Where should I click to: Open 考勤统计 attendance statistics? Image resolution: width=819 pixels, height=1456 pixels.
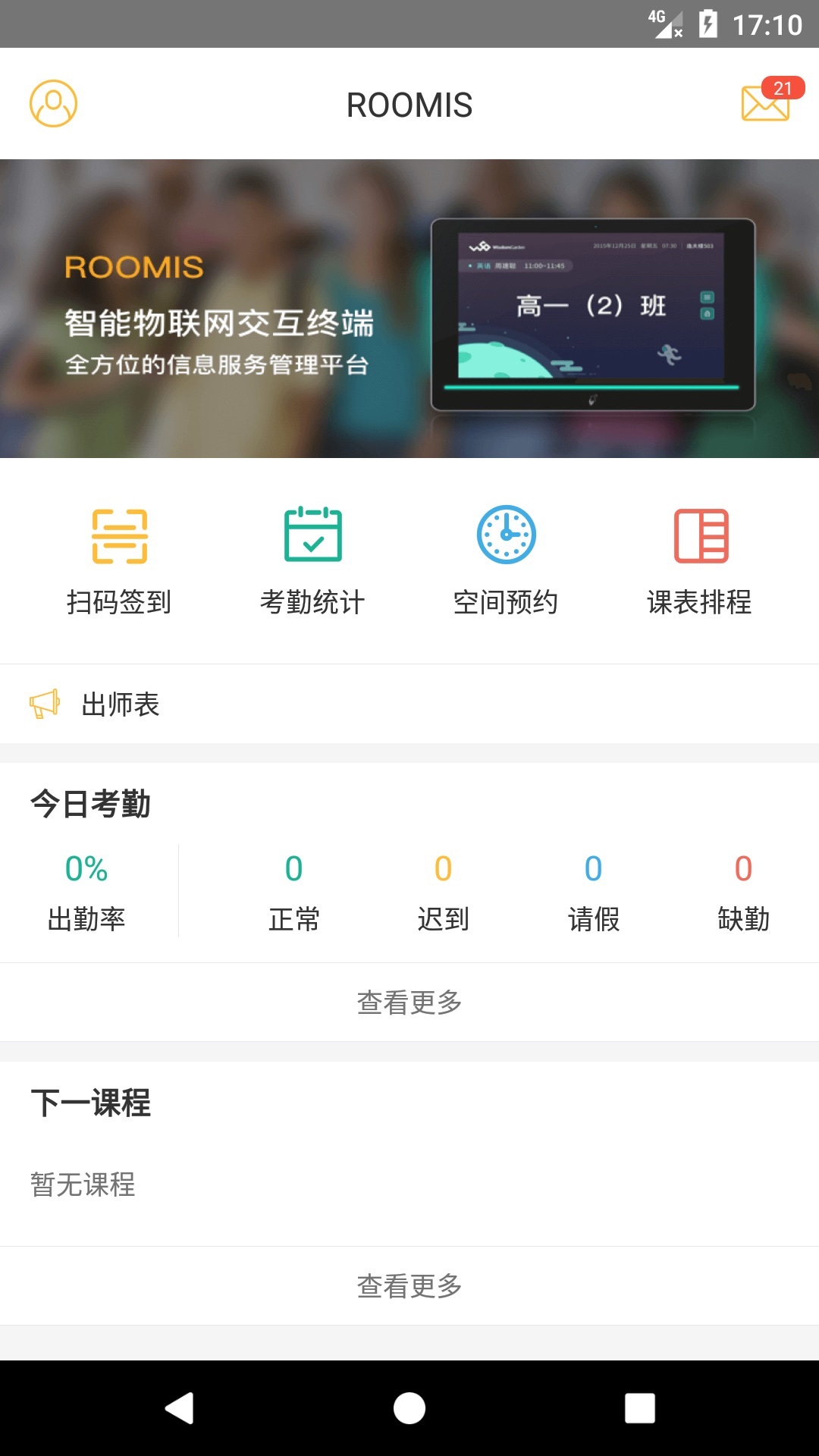point(312,561)
